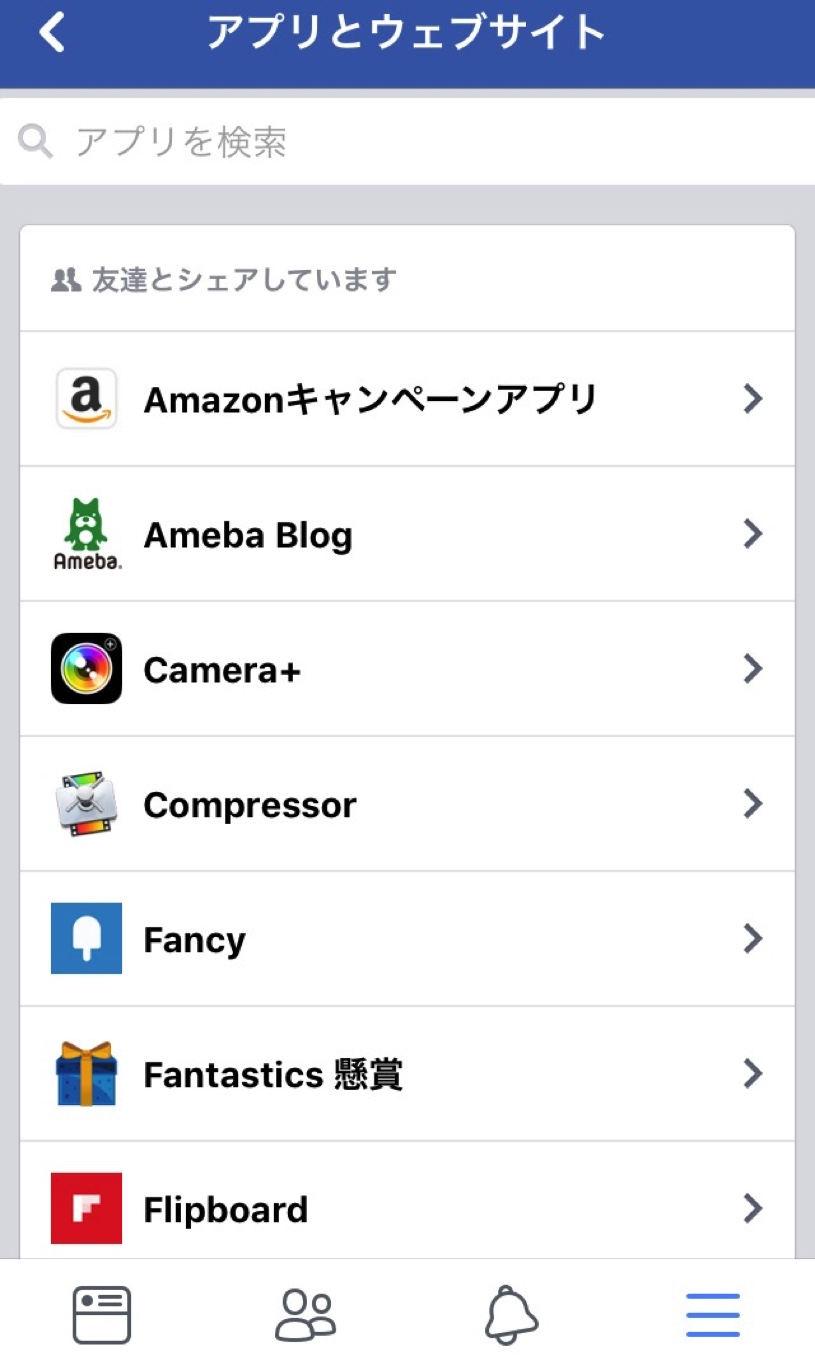Open the Friends tab
This screenshot has width=815, height=1370.
305,1314
